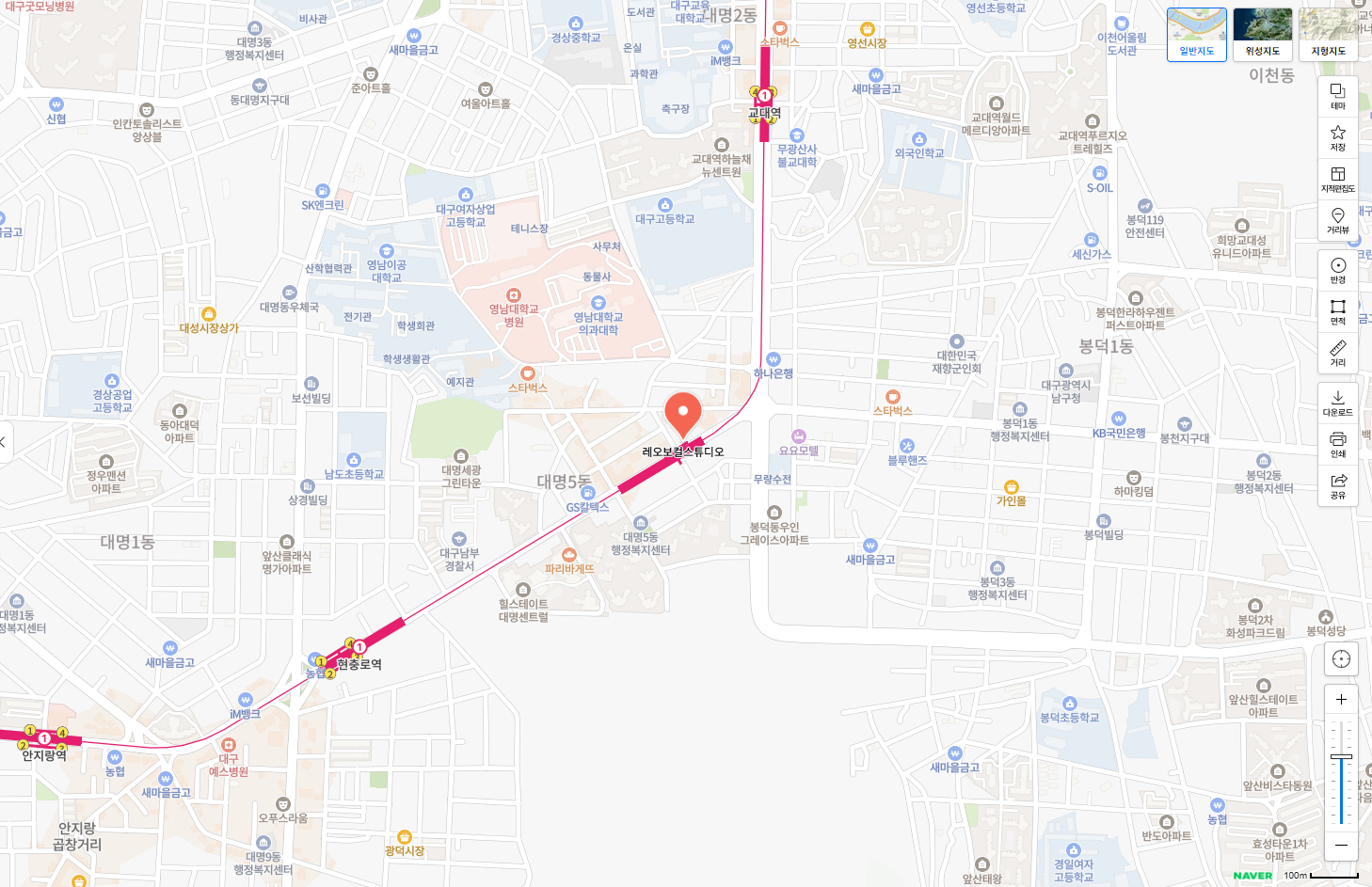
Task: Switch to 일반지도 map type
Action: pos(1196,35)
